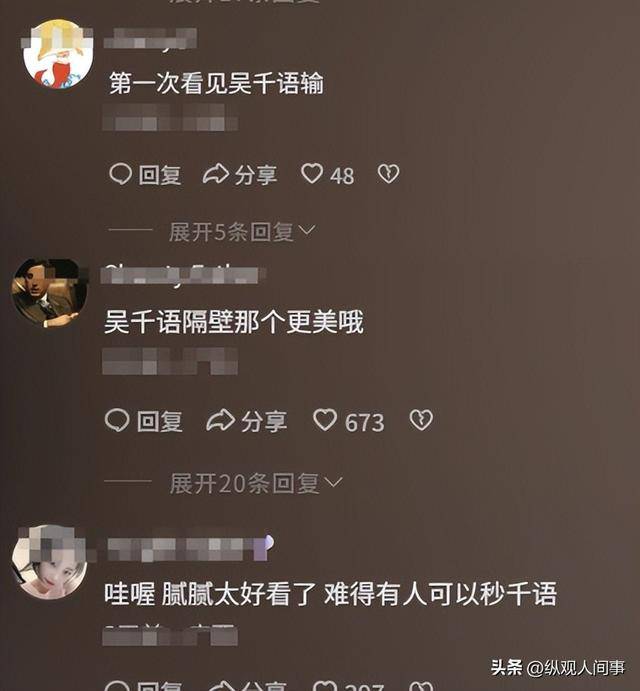
Task: Share the comment "第一次看见吴千语输"
Action: click(240, 175)
